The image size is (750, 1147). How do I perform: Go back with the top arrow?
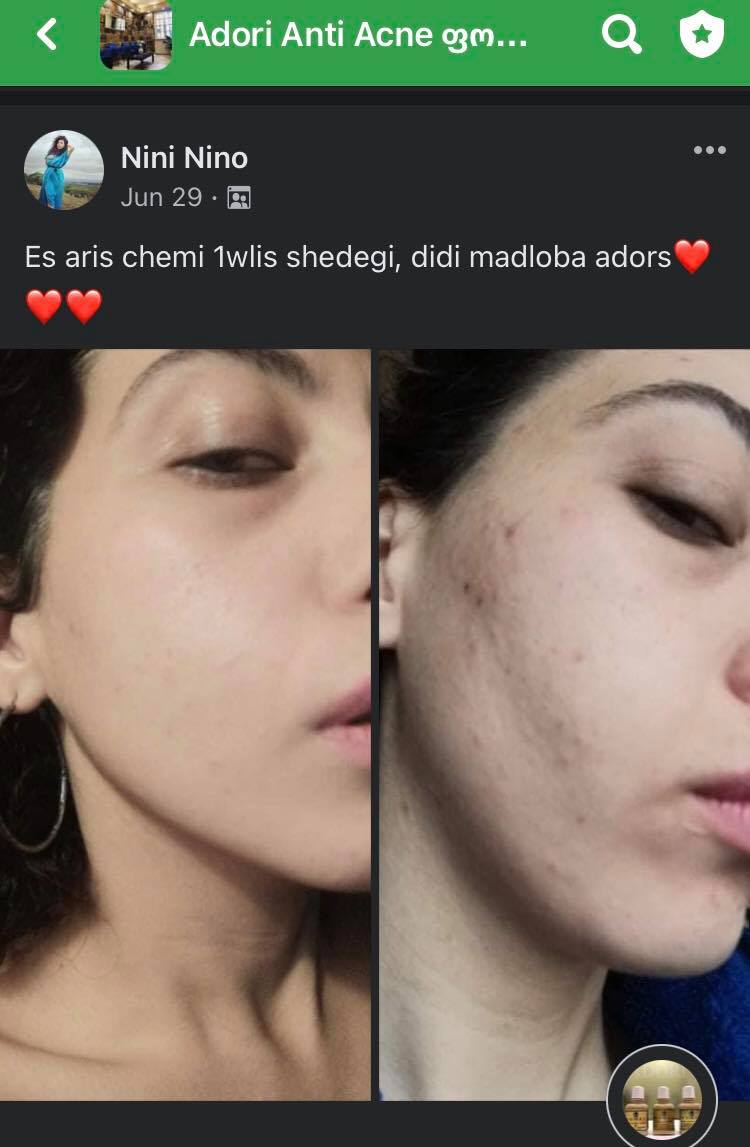47,35
